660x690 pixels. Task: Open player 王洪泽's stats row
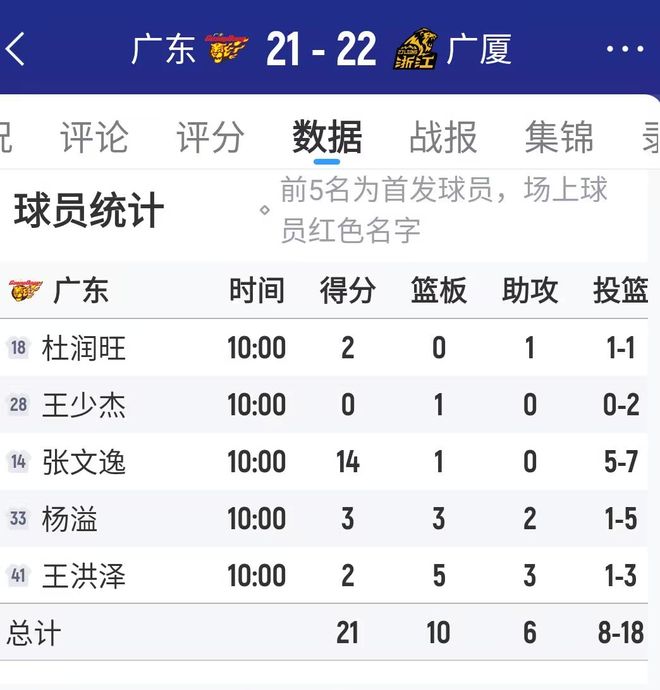pyautogui.click(x=84, y=576)
